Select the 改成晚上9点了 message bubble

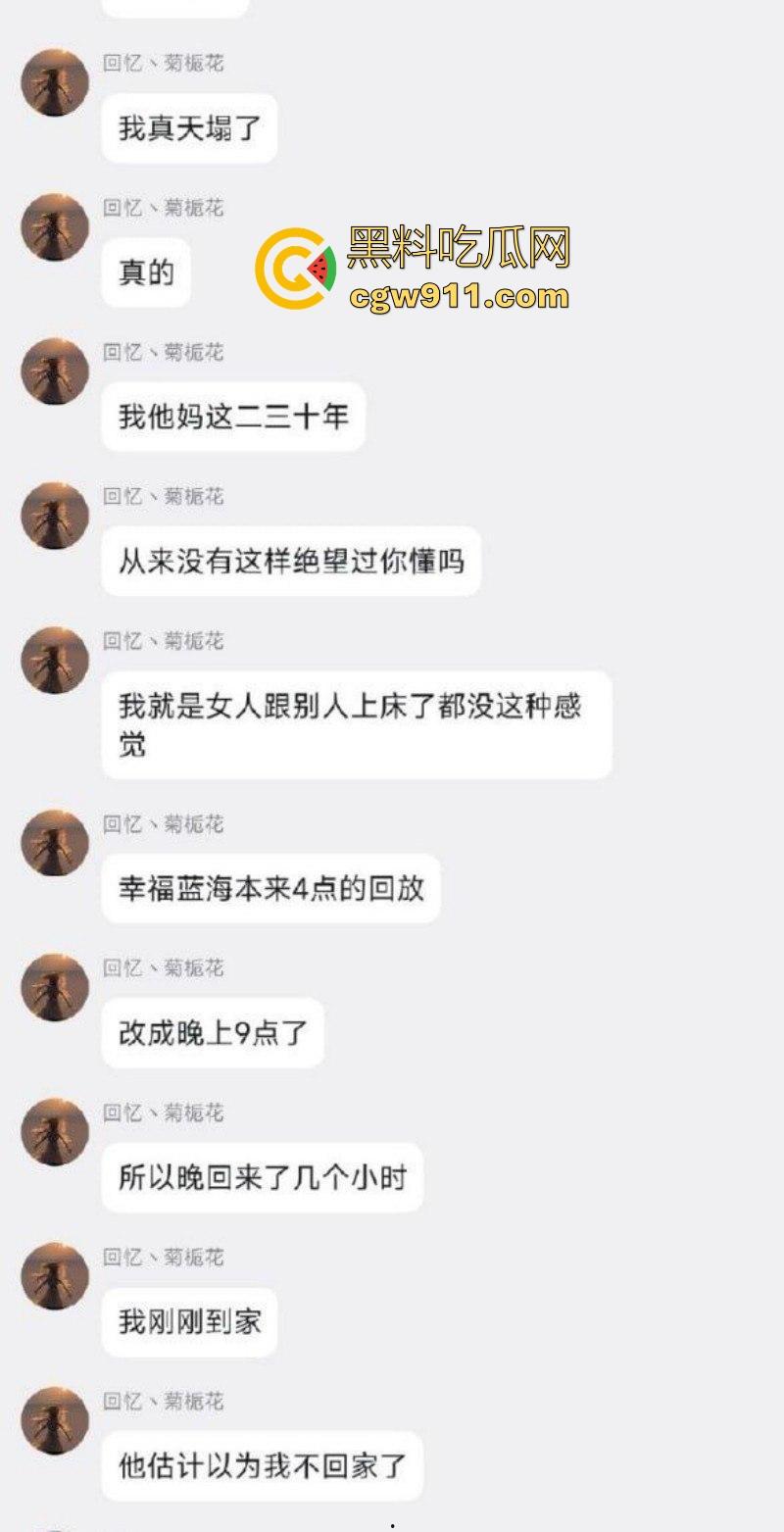click(214, 1033)
